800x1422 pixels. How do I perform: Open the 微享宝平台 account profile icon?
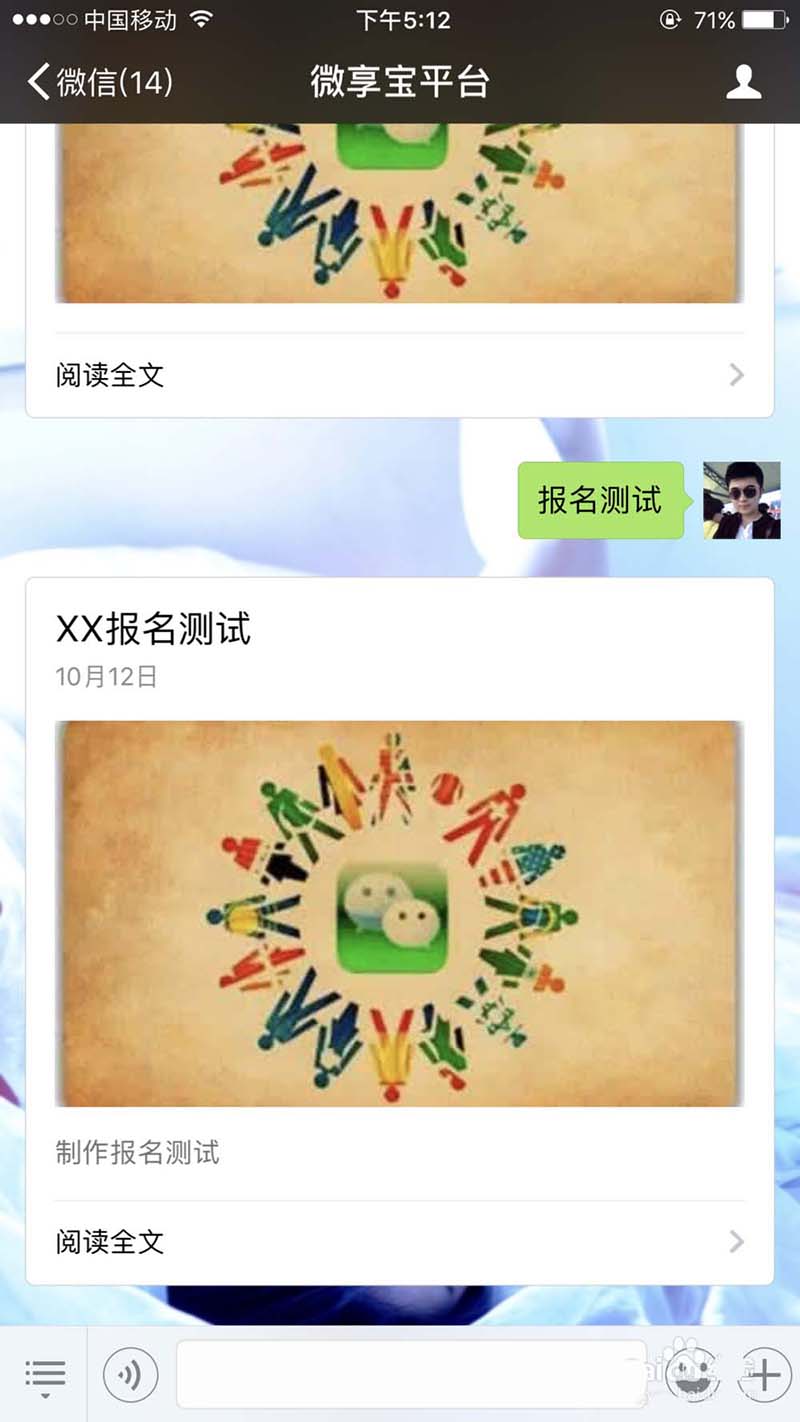pyautogui.click(x=743, y=82)
